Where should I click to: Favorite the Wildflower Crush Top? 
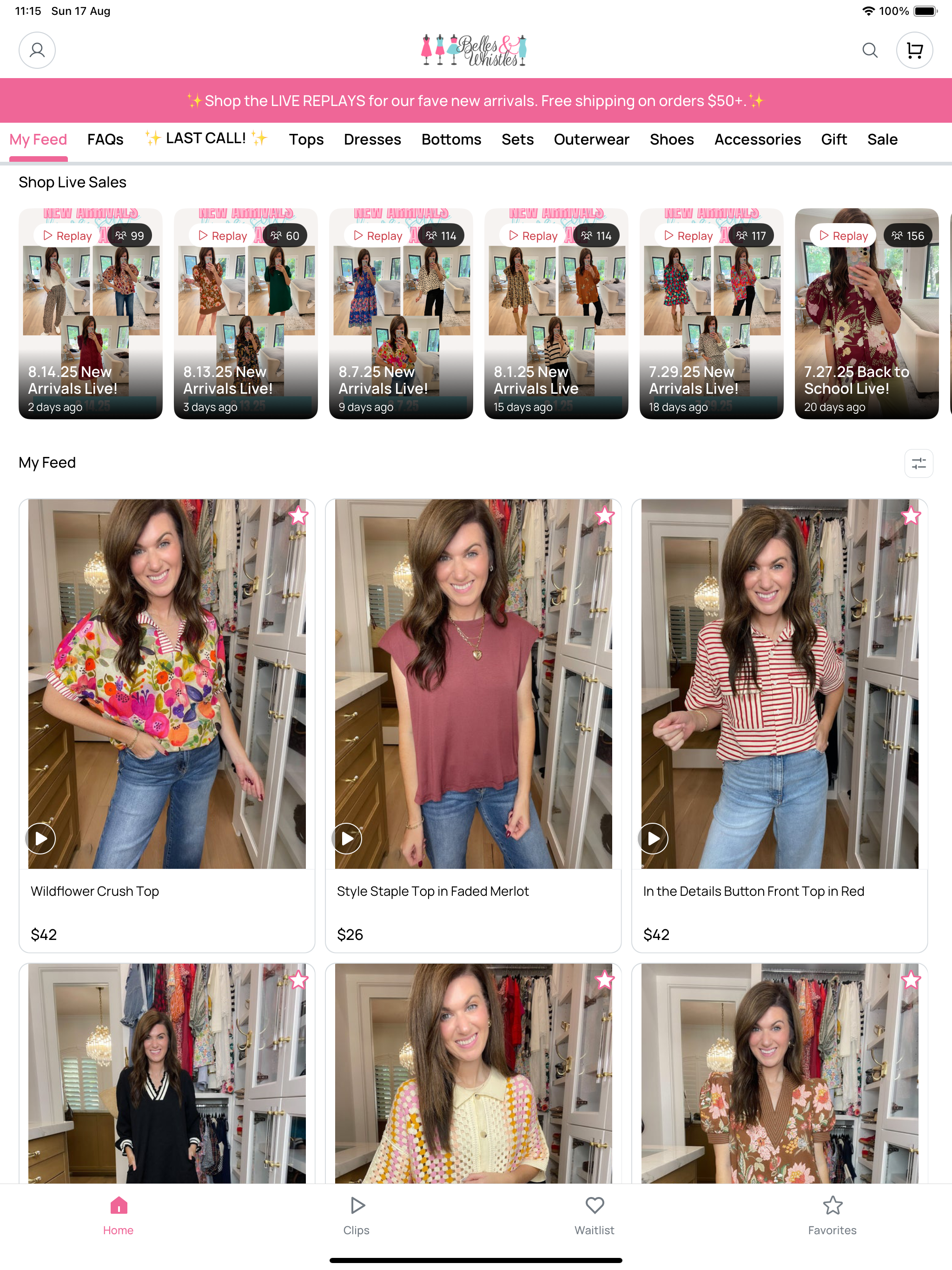coord(298,516)
